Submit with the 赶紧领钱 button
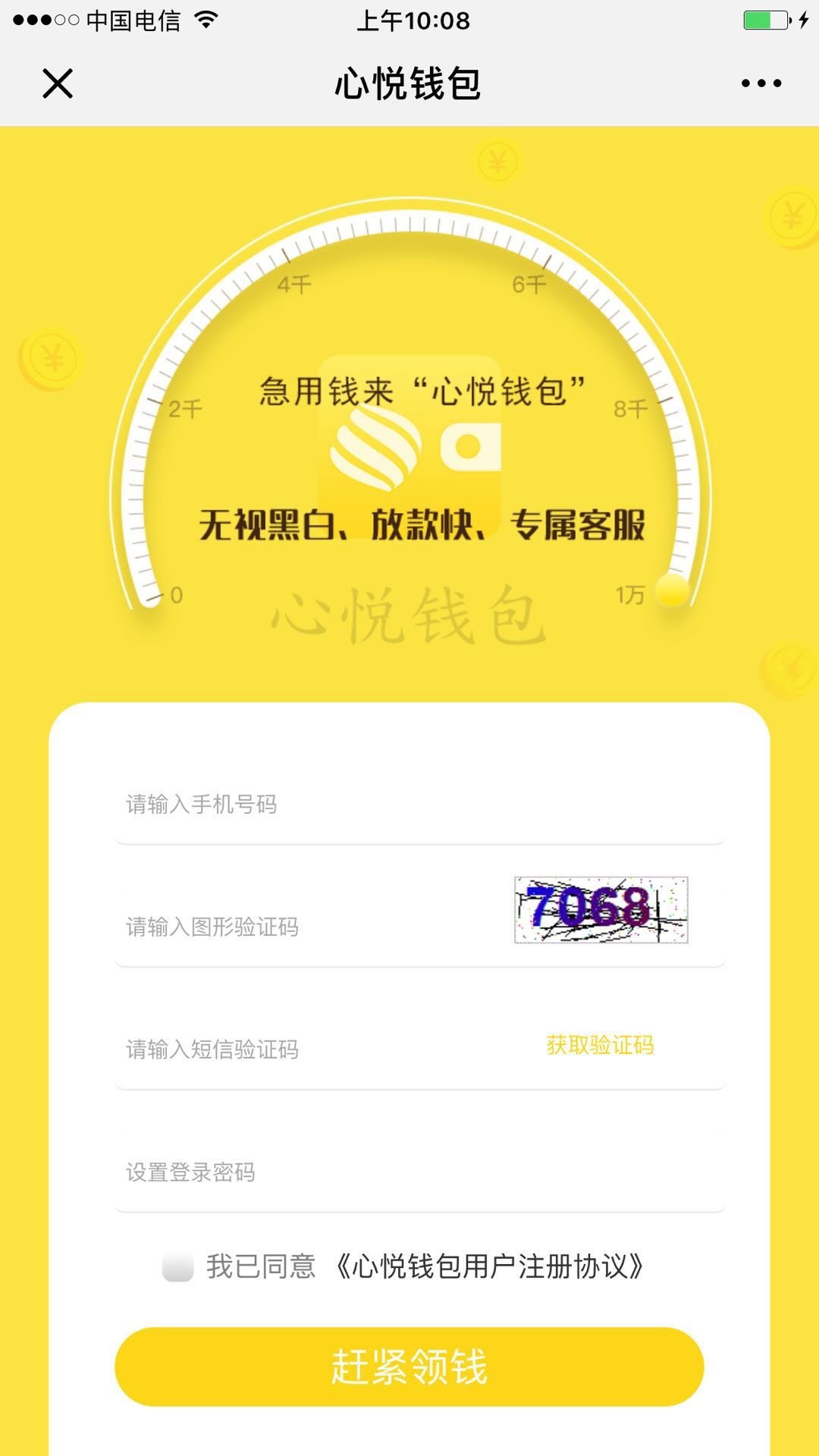The height and width of the screenshot is (1456, 819). (409, 1367)
